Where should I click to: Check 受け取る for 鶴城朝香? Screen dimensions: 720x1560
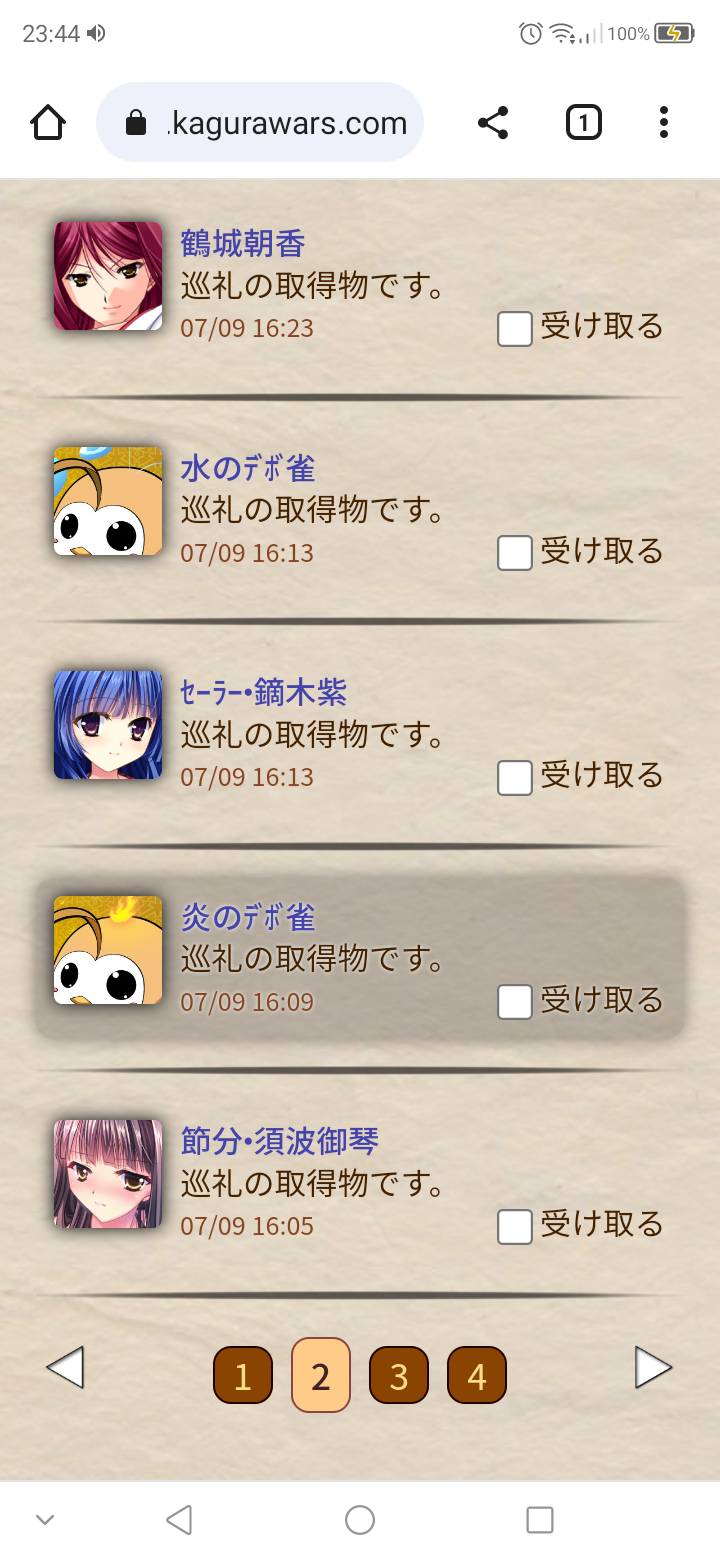[x=515, y=329]
